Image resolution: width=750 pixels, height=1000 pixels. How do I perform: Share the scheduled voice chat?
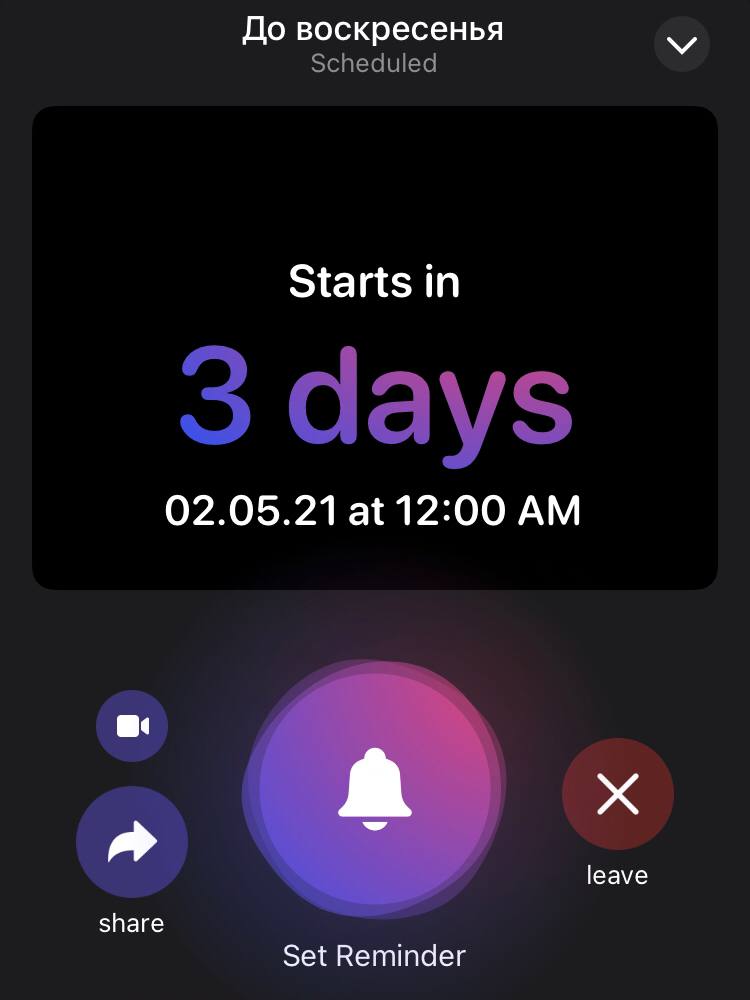pos(132,843)
